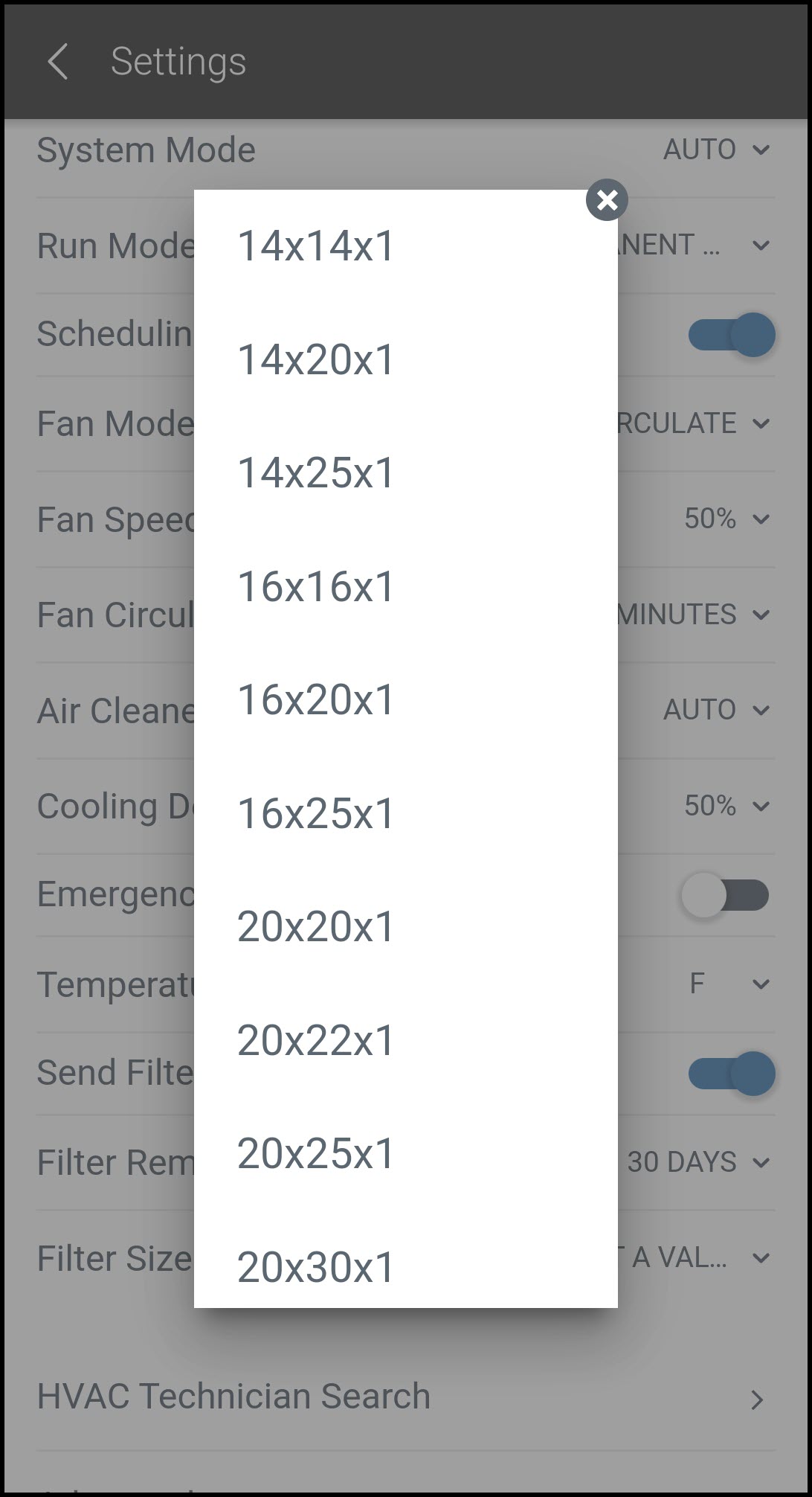Open the Fan Mode CIRCULATE dropdown
Screen dimensions: 812x1497
(x=760, y=423)
